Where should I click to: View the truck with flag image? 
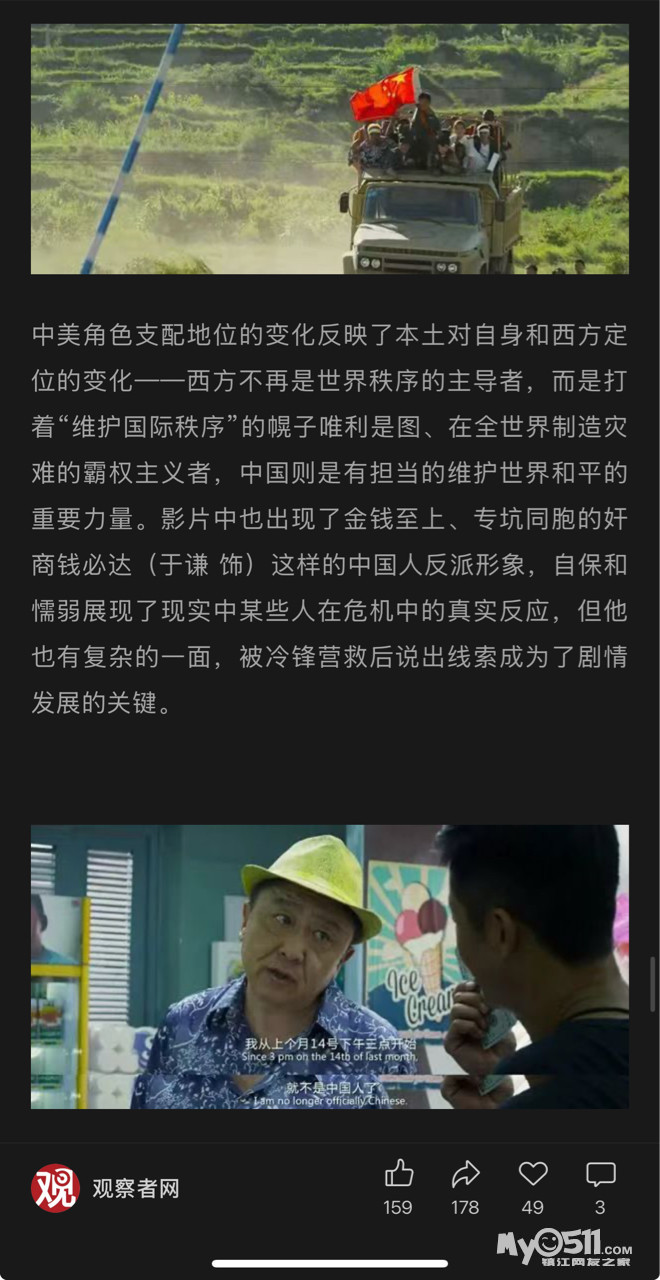(x=330, y=149)
